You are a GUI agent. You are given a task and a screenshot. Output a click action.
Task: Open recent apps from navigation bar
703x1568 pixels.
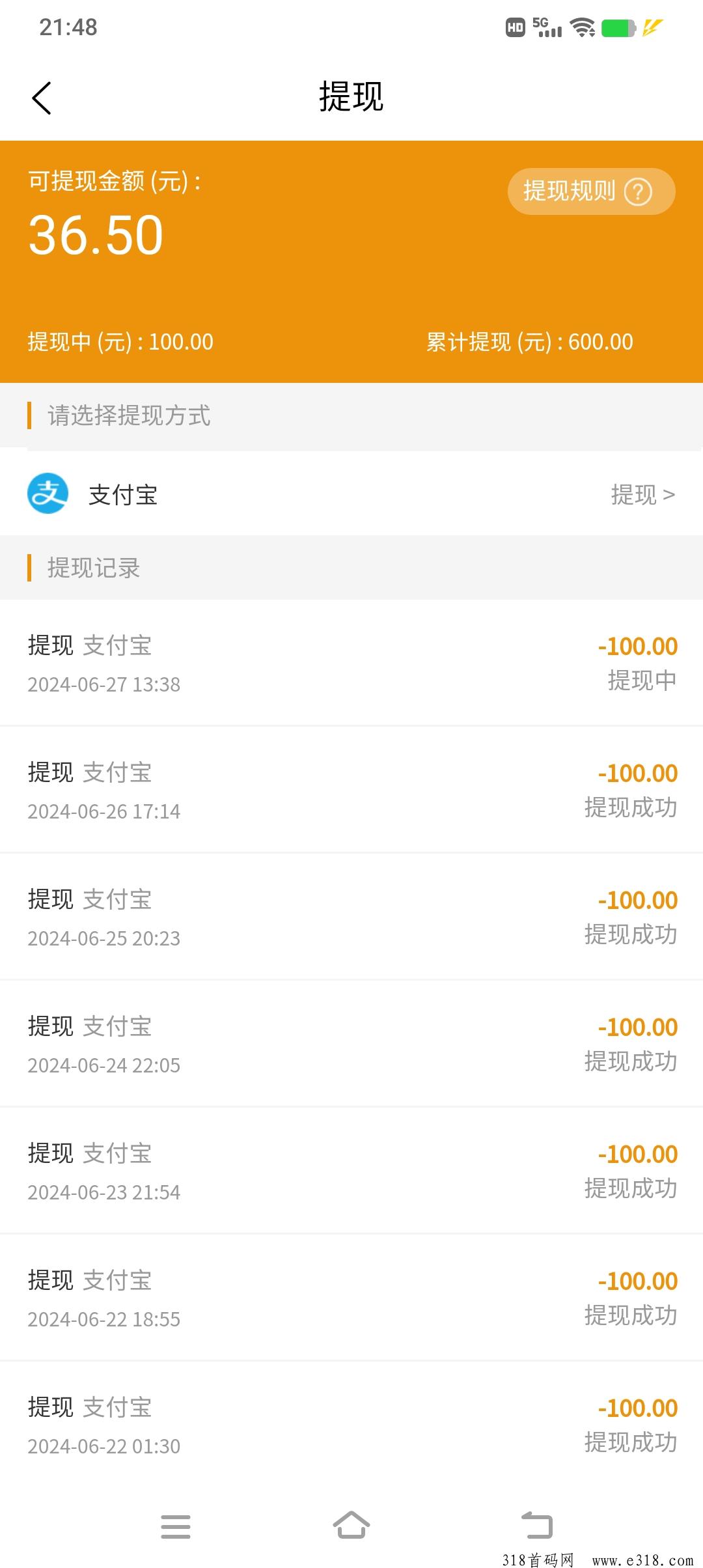click(176, 1526)
